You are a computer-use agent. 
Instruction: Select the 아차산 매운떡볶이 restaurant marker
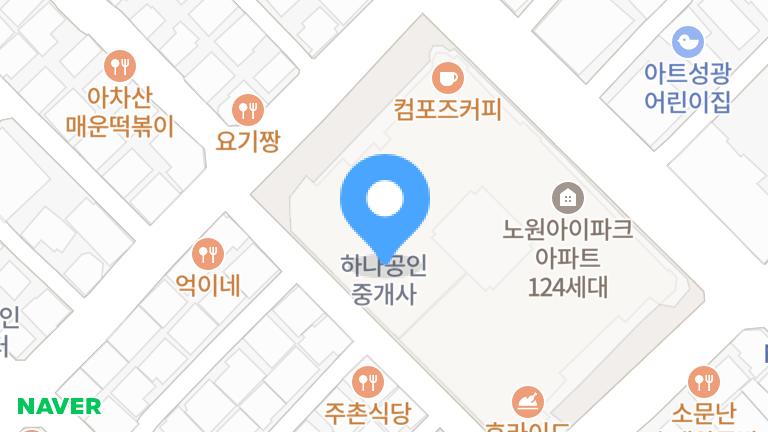120,67
